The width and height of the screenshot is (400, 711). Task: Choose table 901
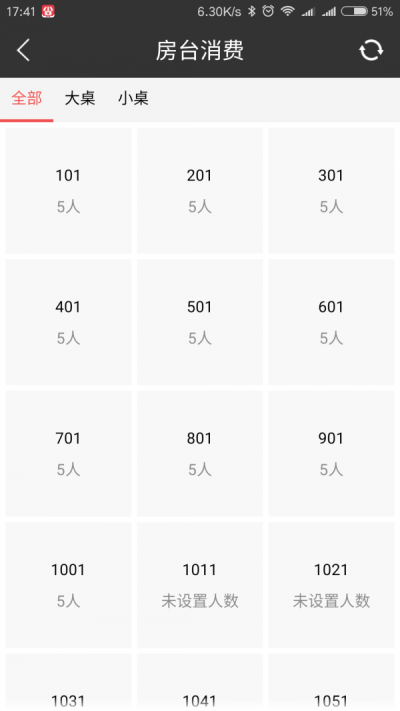coord(332,453)
